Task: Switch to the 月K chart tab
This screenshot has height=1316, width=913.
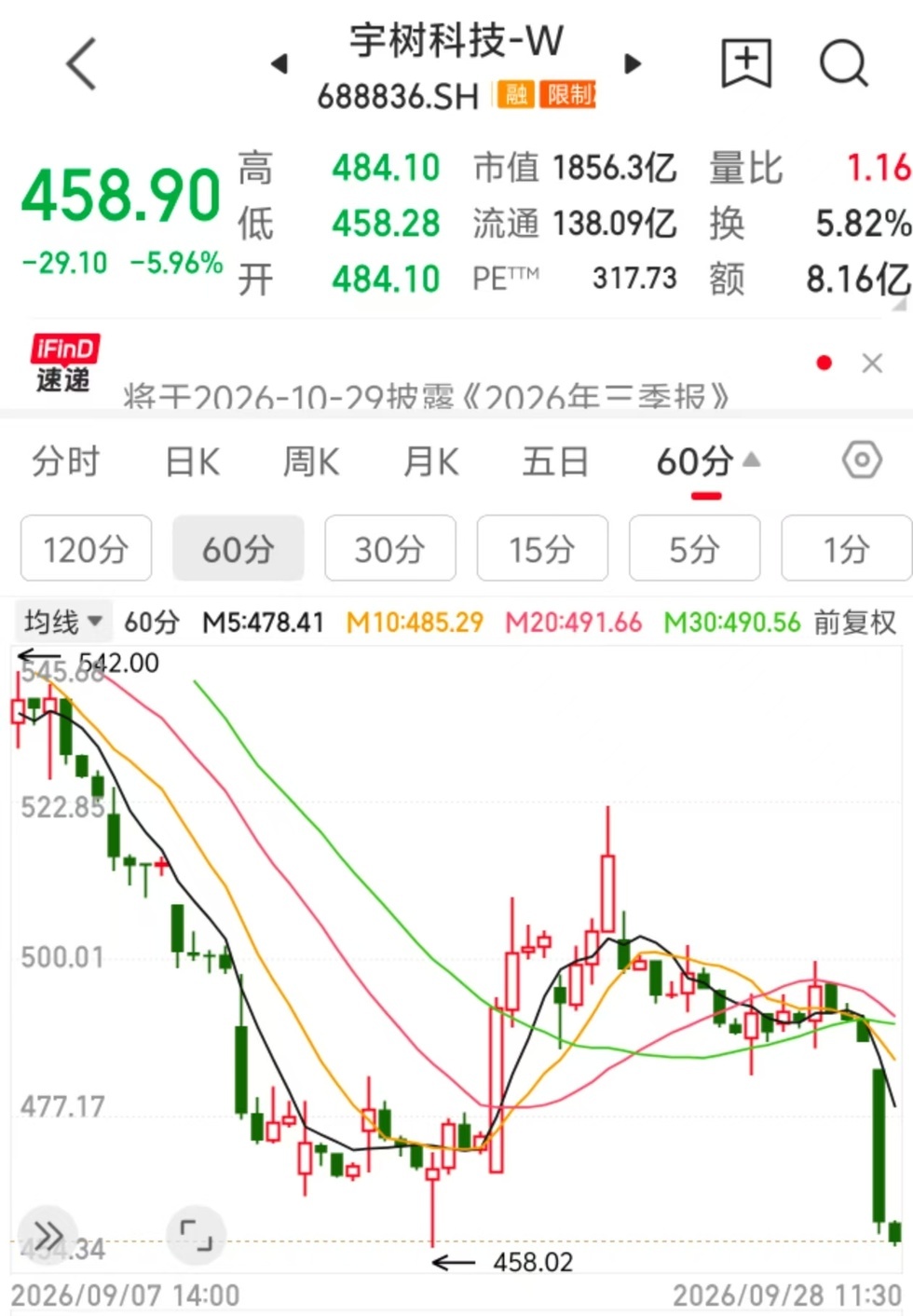Action: point(430,461)
